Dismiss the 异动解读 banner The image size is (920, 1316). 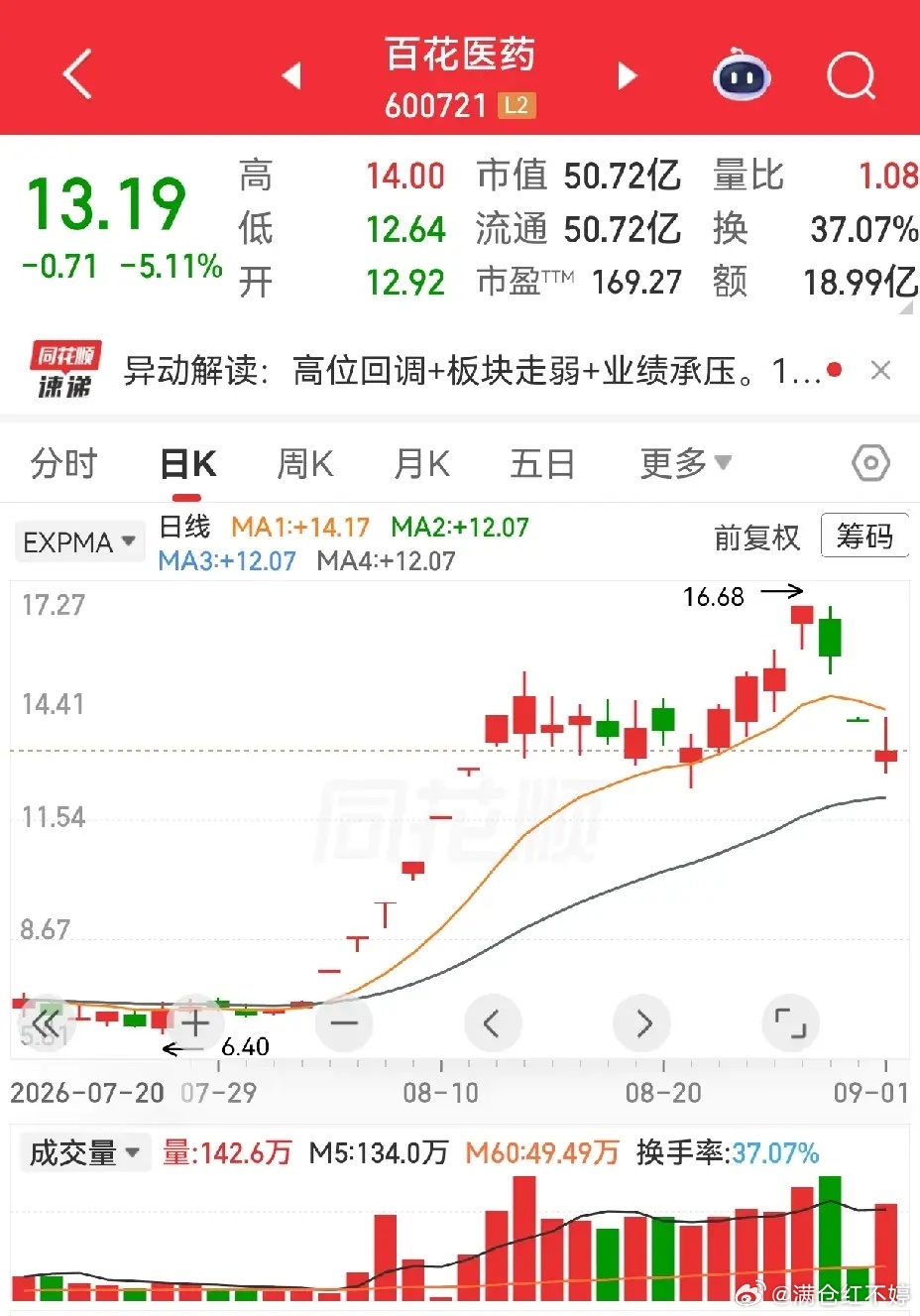click(x=879, y=371)
